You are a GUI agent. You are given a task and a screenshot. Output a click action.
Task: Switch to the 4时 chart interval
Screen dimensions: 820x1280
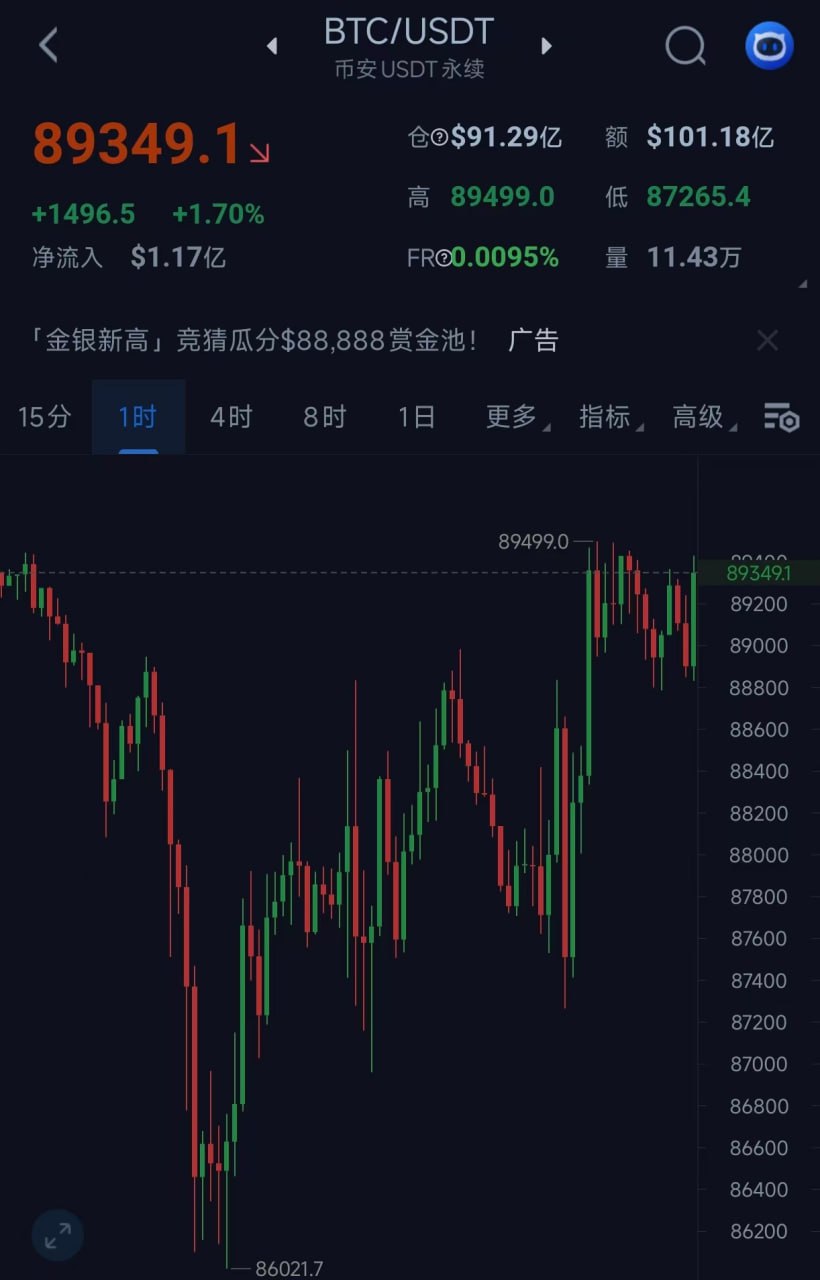231,417
